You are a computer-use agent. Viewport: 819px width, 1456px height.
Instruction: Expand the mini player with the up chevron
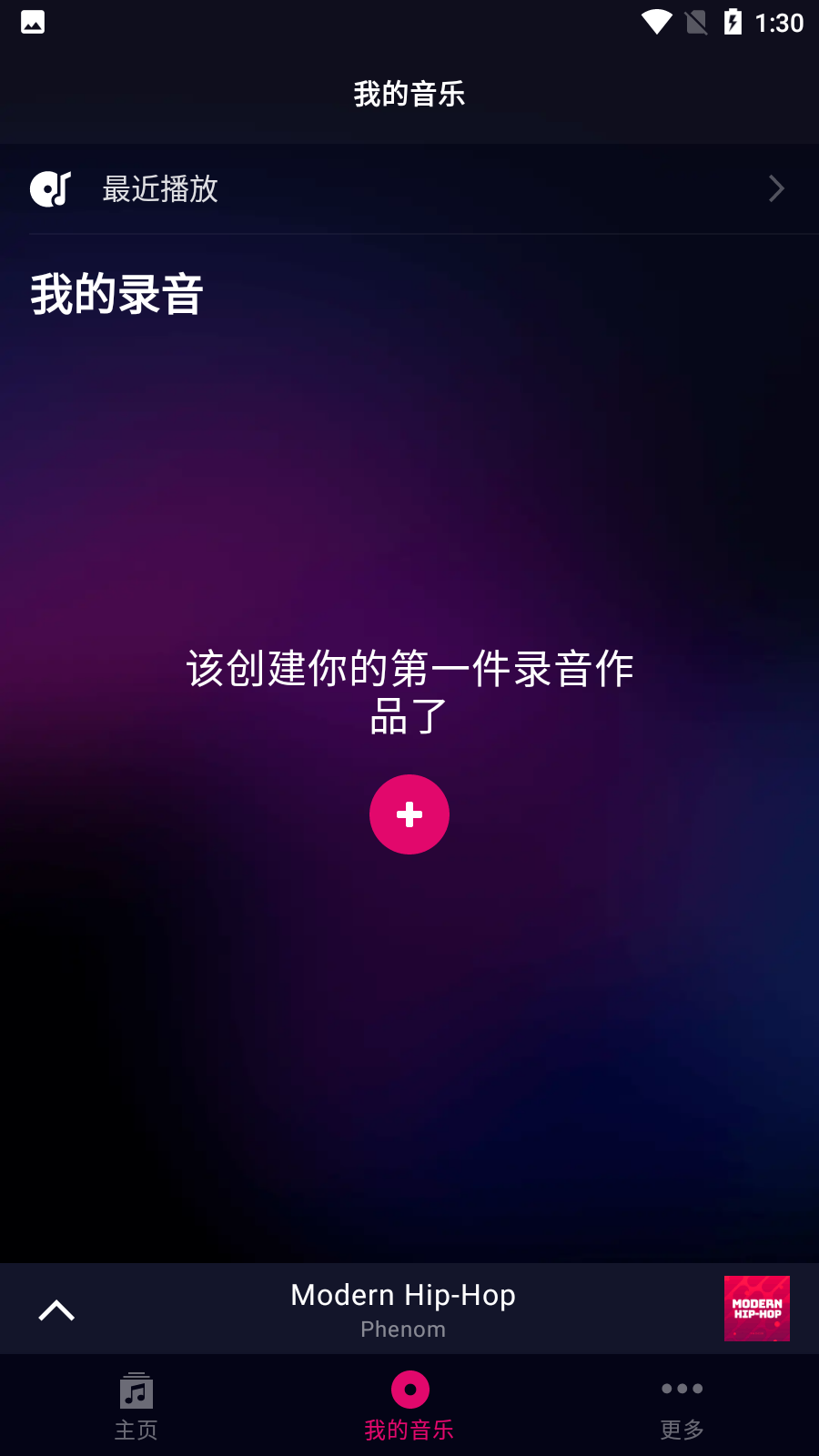coord(56,1309)
